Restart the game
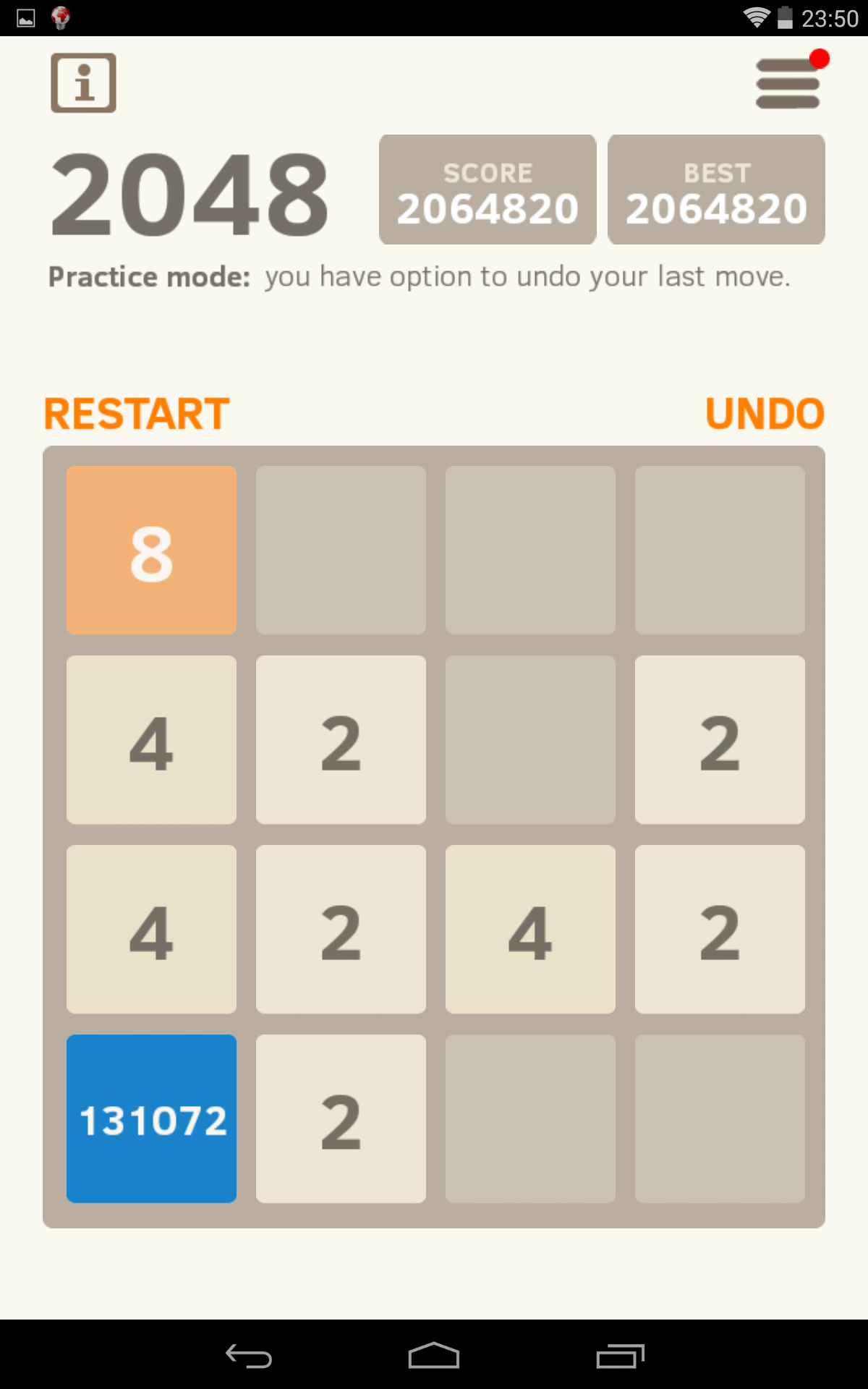The image size is (868, 1389). [x=137, y=414]
